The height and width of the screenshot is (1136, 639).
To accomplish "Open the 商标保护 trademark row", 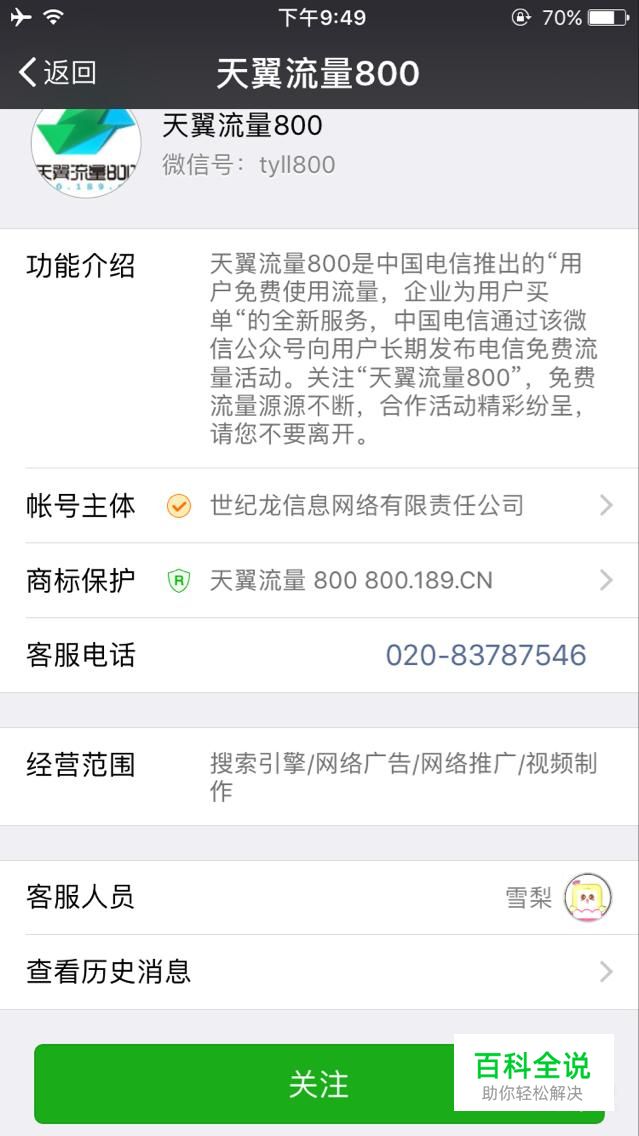I will [319, 581].
